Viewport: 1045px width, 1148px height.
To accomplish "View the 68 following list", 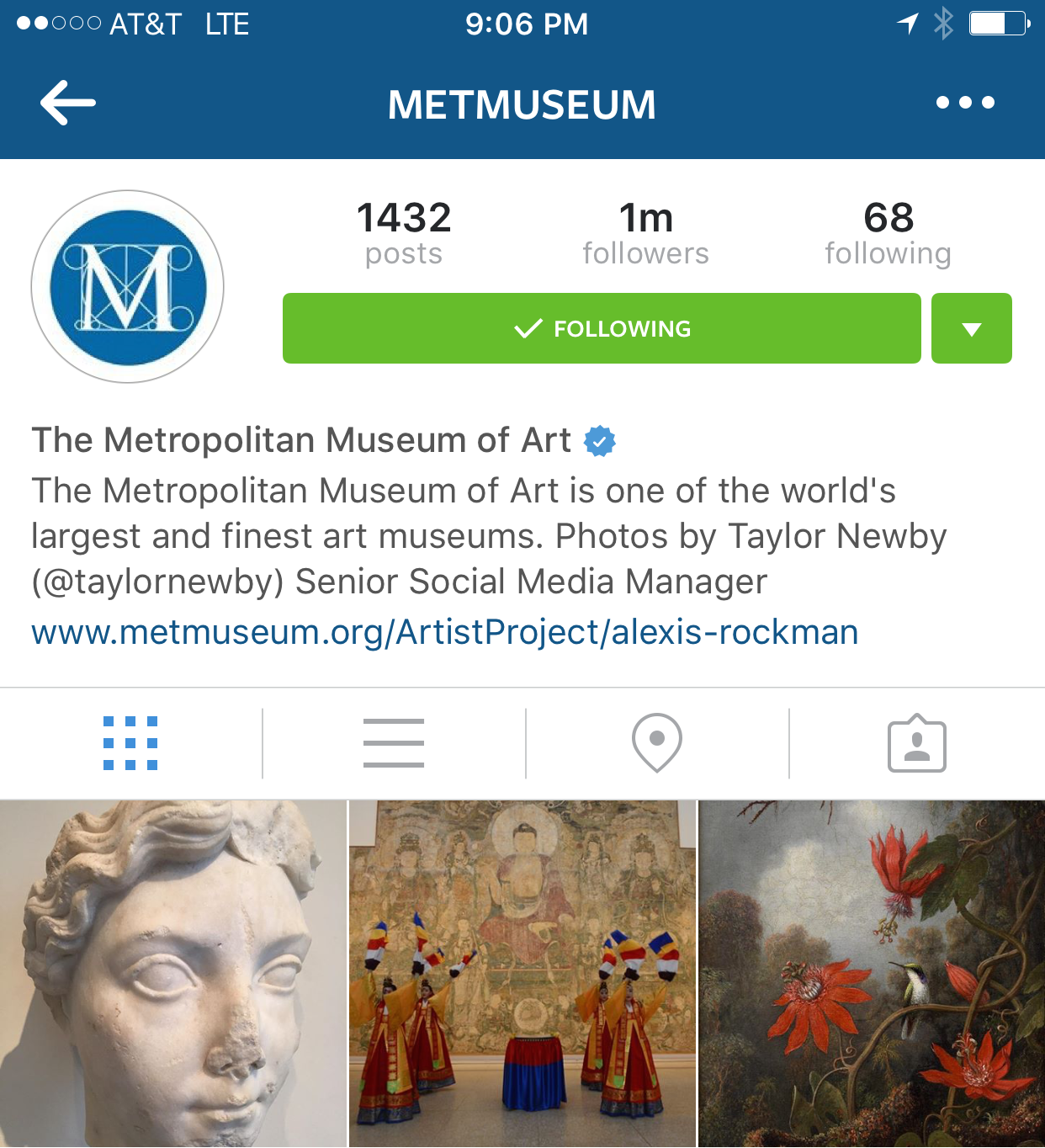I will pos(888,233).
